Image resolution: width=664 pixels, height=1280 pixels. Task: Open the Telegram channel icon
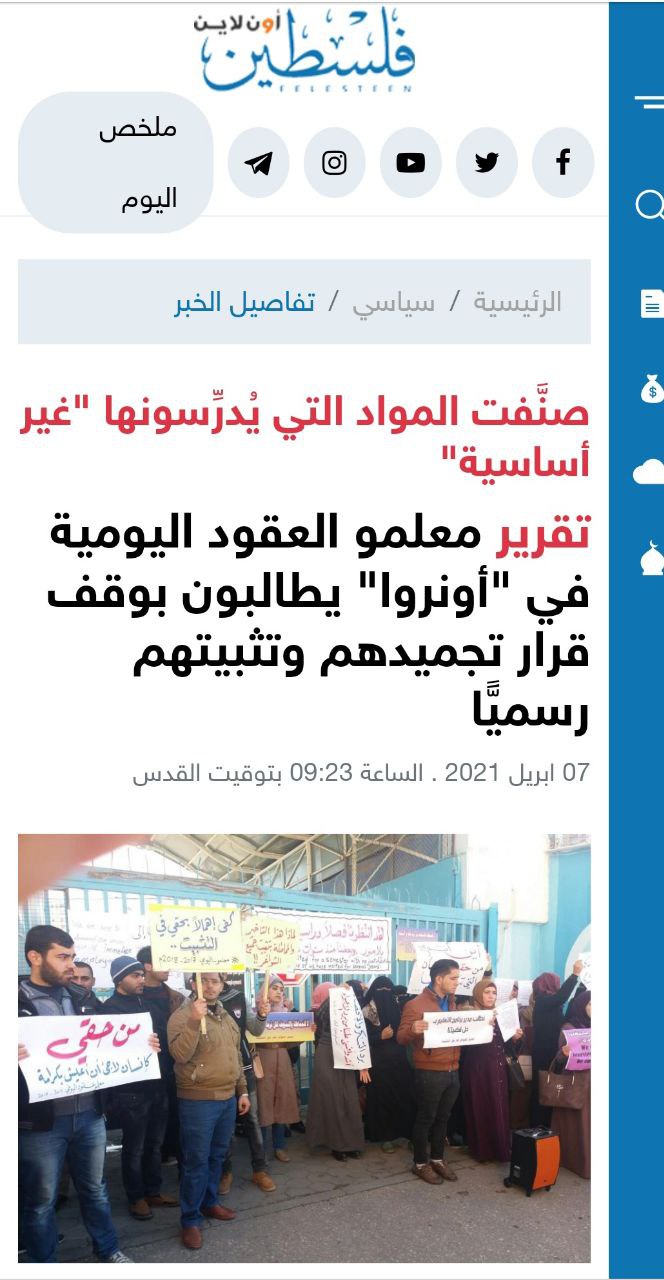click(x=259, y=163)
